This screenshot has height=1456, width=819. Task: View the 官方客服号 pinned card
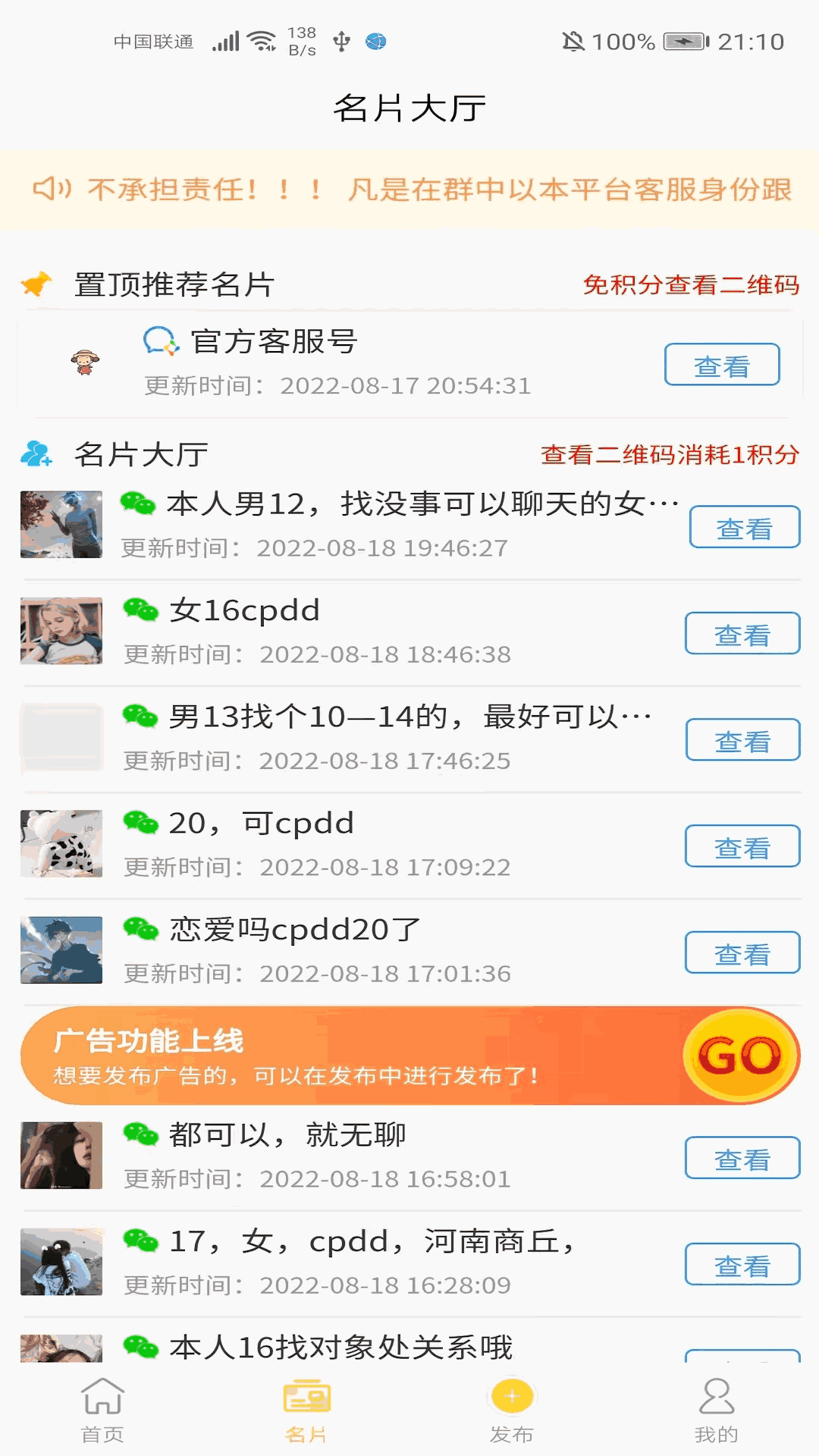coord(721,365)
